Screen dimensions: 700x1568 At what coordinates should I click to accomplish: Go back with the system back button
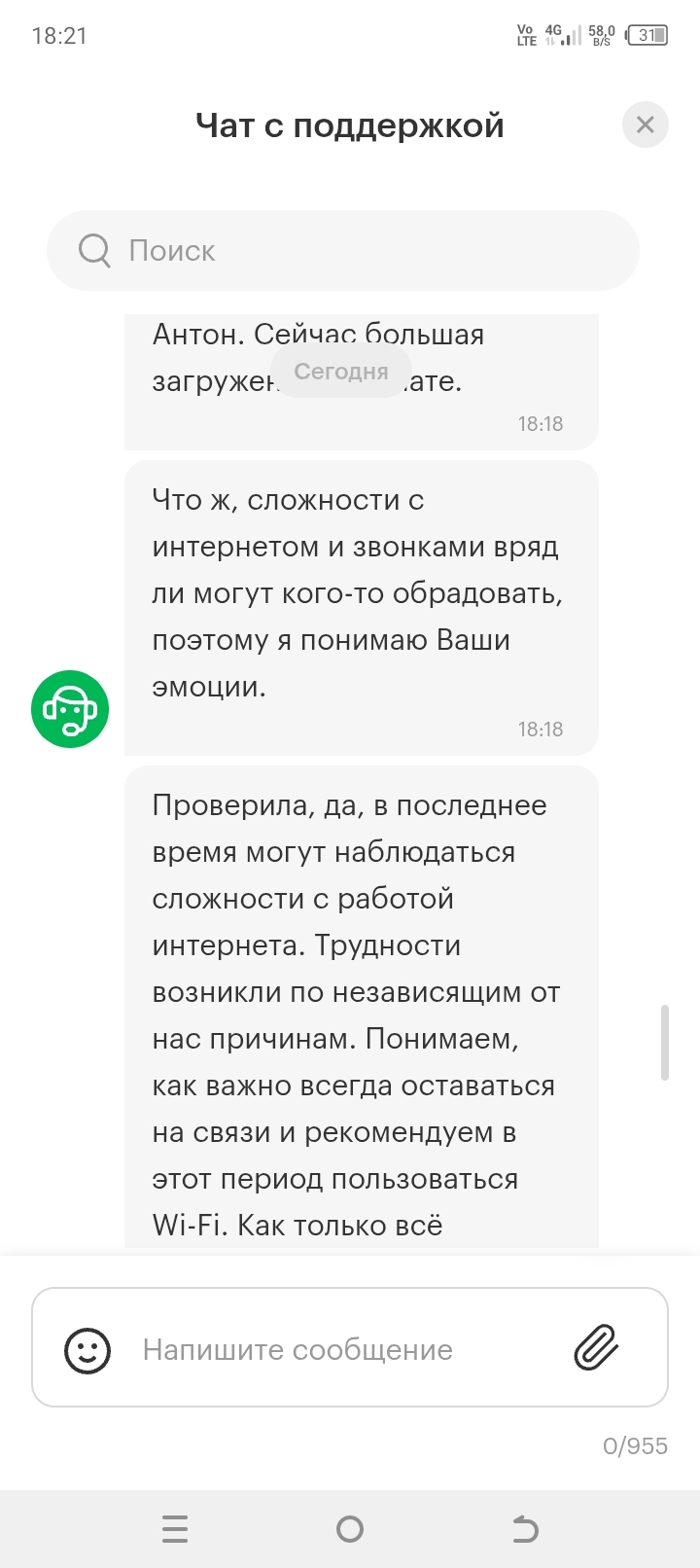[524, 1529]
